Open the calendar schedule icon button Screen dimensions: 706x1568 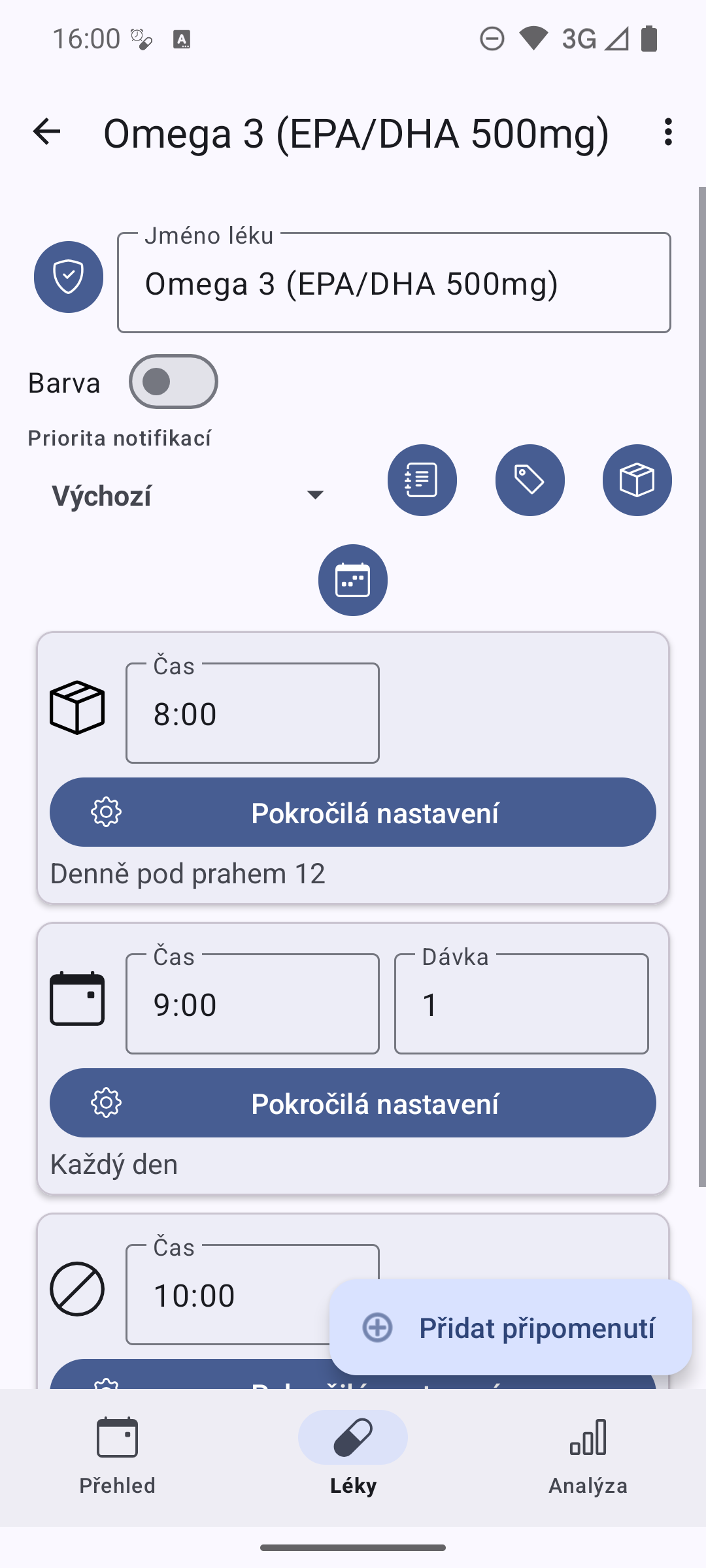353,580
